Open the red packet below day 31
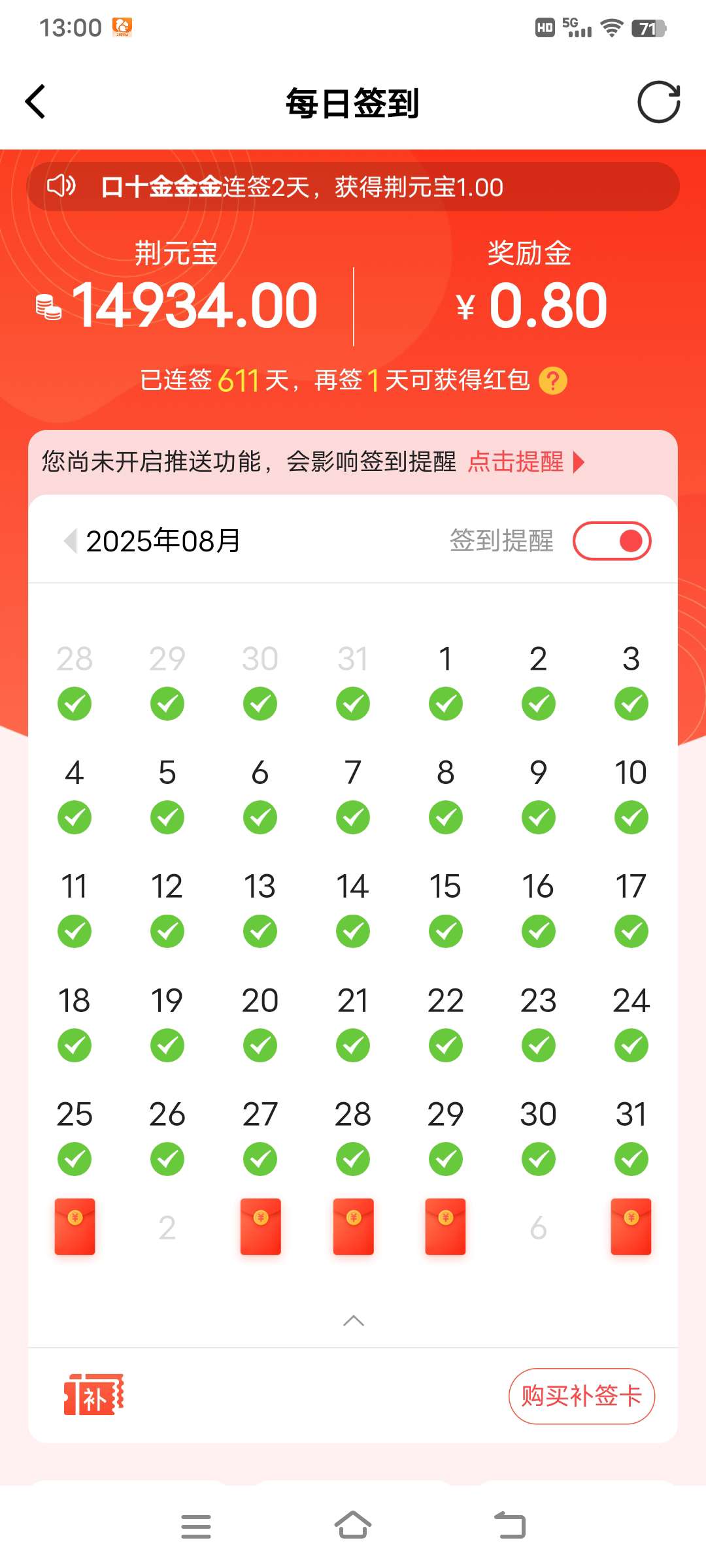 click(x=631, y=1226)
